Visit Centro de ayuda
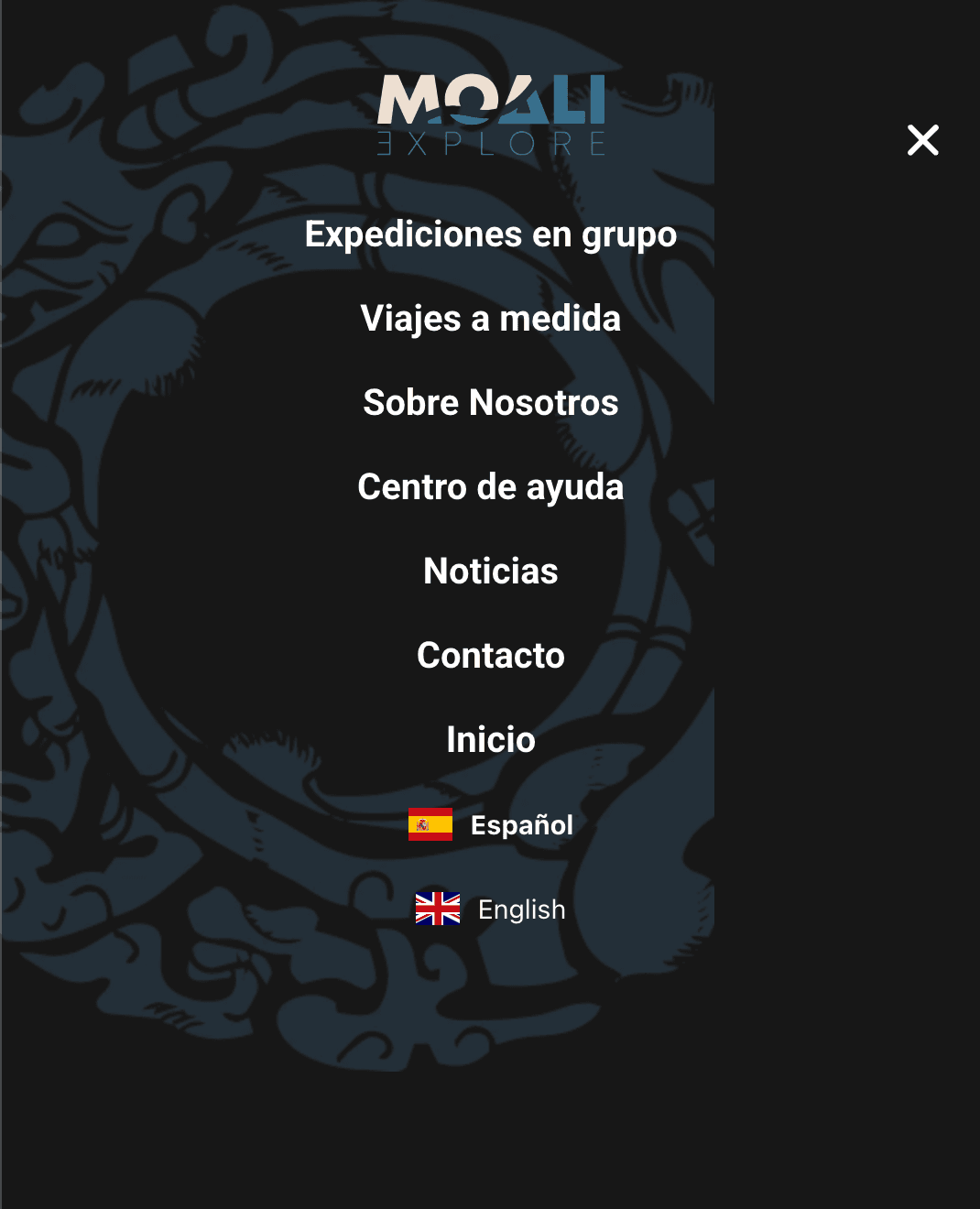The height and width of the screenshot is (1209, 980). coord(491,487)
